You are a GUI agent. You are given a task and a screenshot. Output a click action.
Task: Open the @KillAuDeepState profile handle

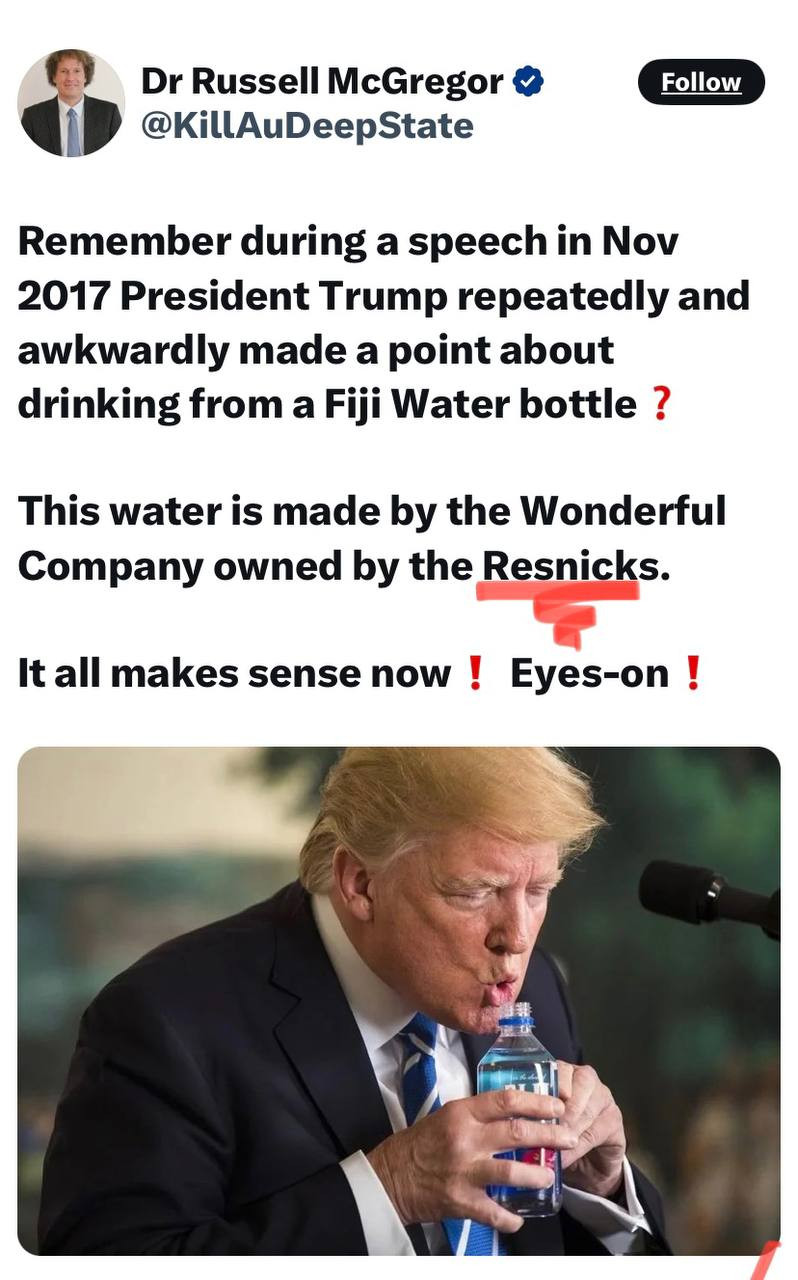pos(307,126)
